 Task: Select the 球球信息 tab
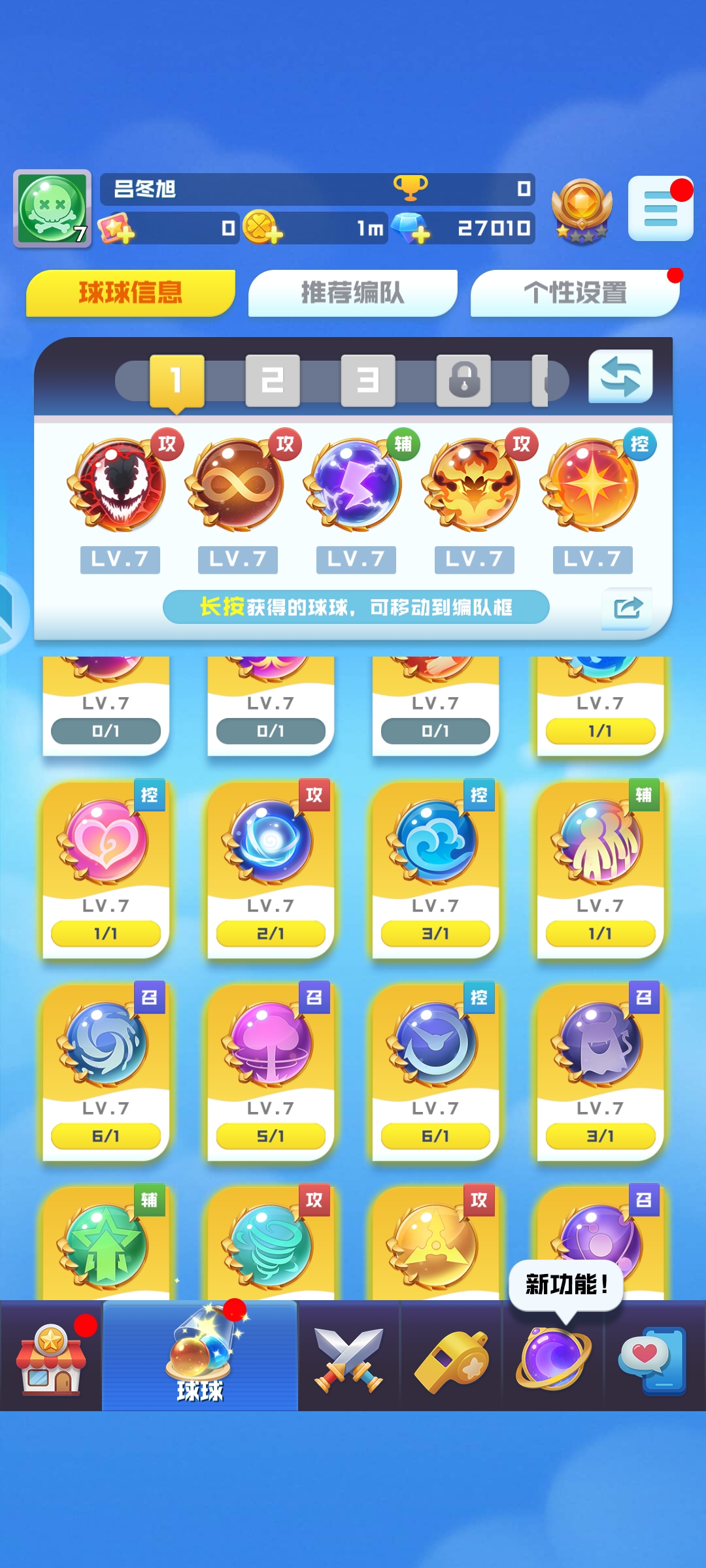point(131,293)
